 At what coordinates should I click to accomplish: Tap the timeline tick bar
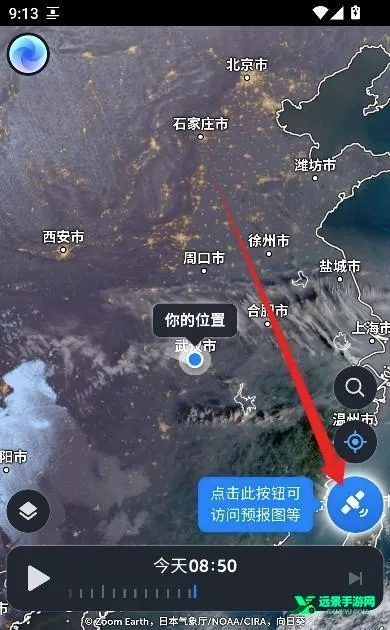(x=133, y=592)
